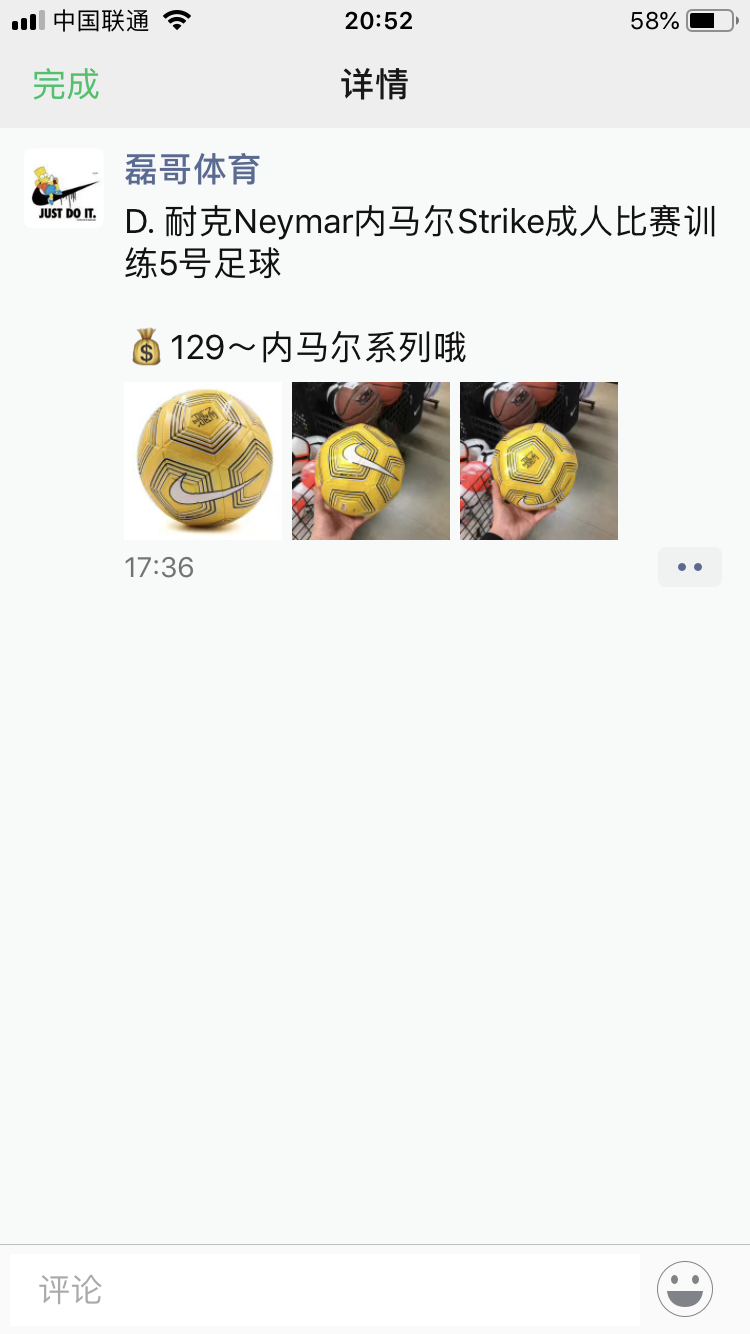This screenshot has height=1334, width=750.
Task: Tap the 磊哥体育 profile avatar picture
Action: (x=63, y=188)
